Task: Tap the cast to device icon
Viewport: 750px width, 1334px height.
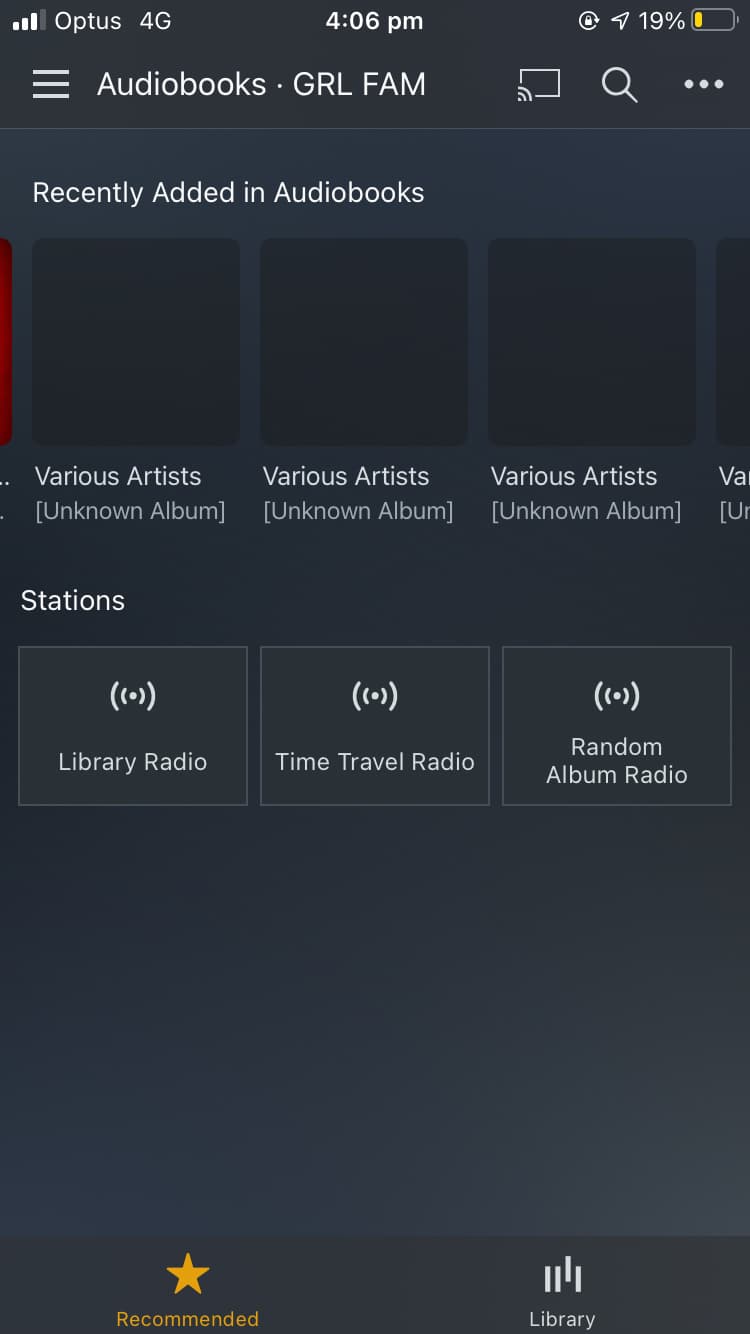Action: pyautogui.click(x=538, y=85)
